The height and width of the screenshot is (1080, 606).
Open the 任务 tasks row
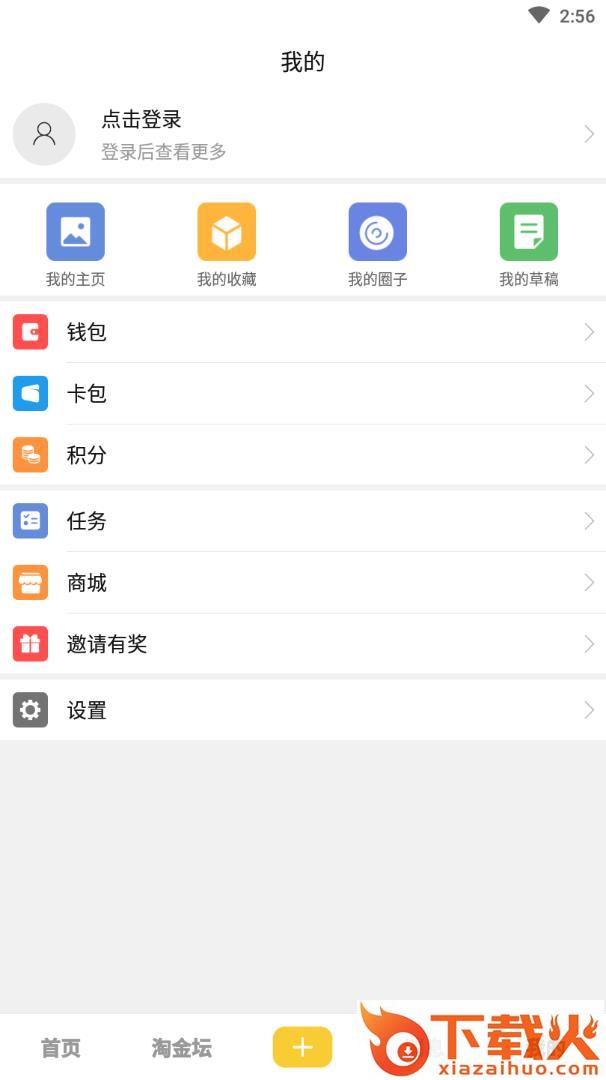click(303, 521)
